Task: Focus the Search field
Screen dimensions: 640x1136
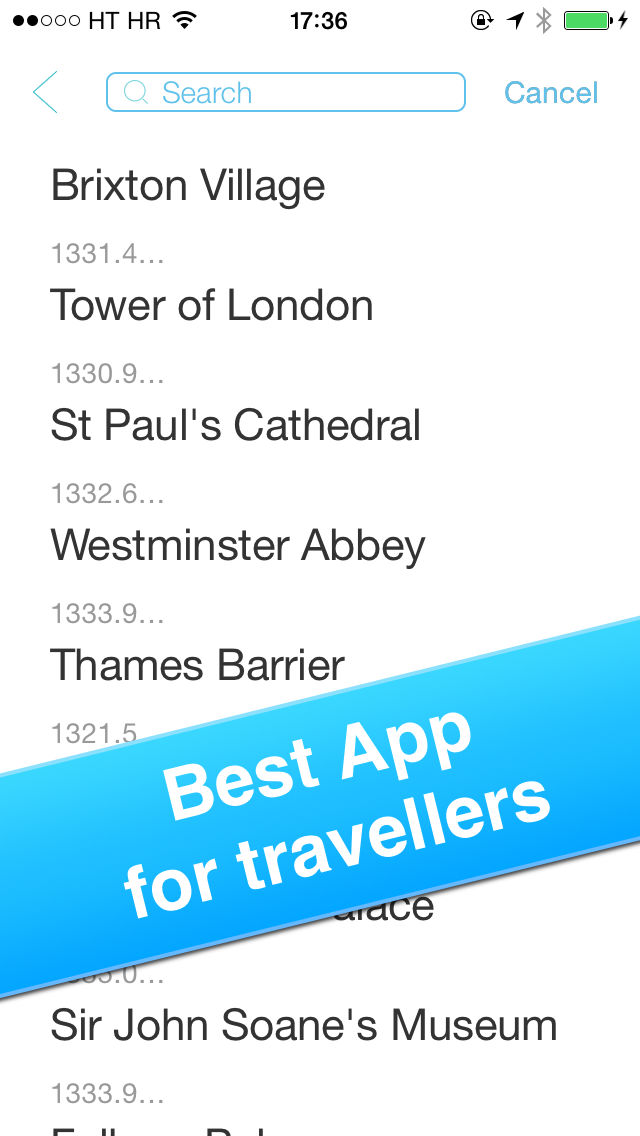Action: (x=286, y=92)
